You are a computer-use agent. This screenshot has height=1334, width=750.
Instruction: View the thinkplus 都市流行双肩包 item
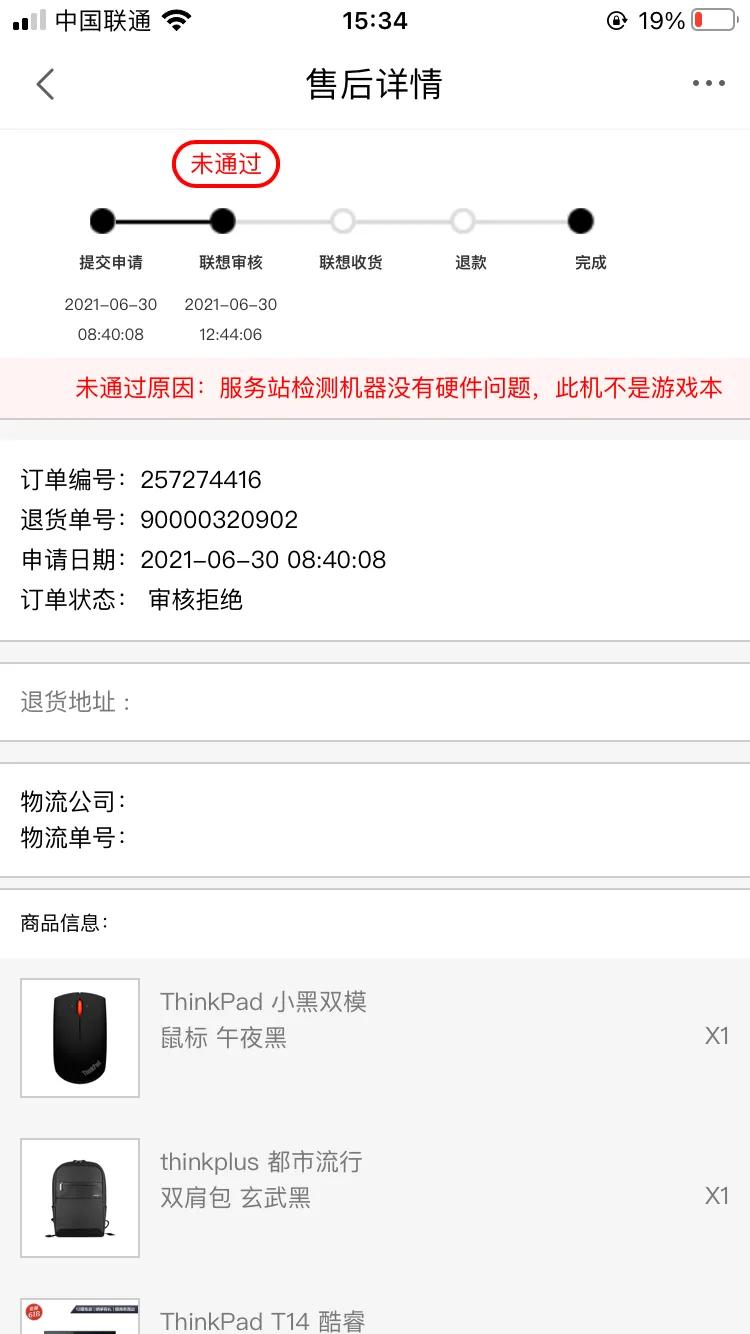point(261,1180)
